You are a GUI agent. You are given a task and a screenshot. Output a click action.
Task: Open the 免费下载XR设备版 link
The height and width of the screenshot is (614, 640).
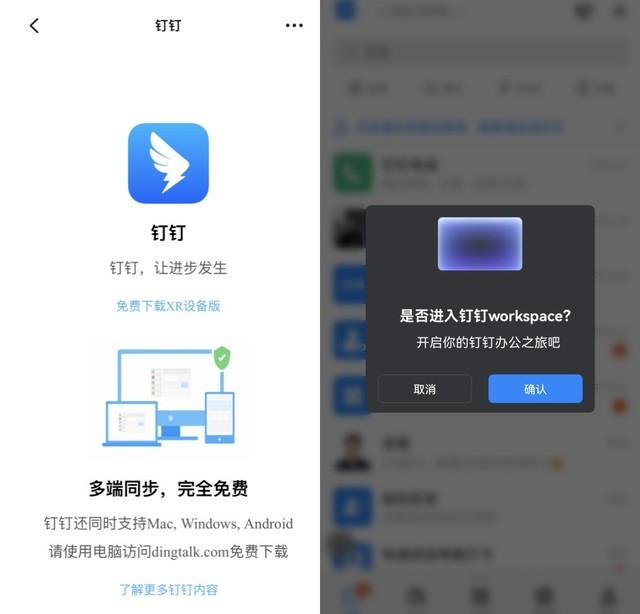(x=168, y=306)
